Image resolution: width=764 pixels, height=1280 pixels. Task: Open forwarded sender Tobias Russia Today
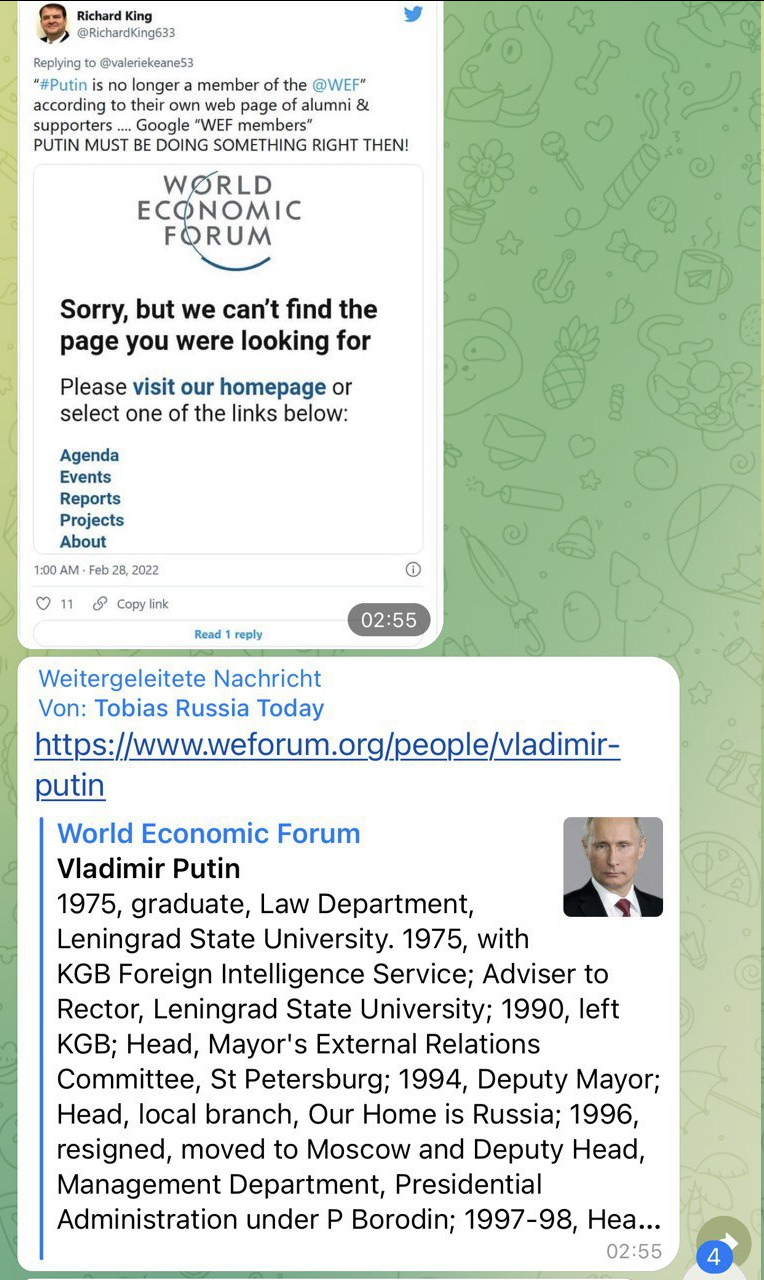(x=209, y=708)
